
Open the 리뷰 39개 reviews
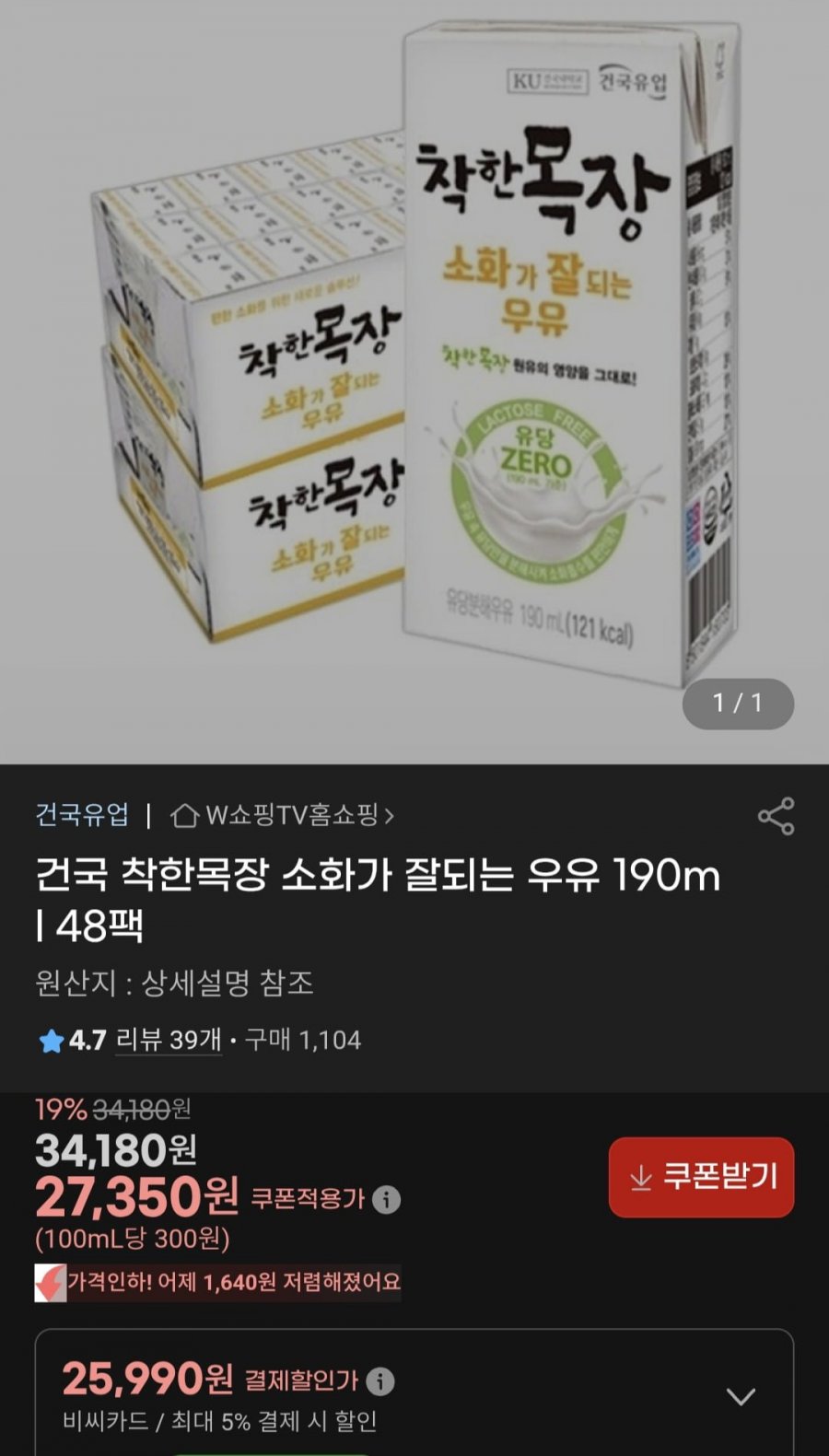pos(169,1040)
